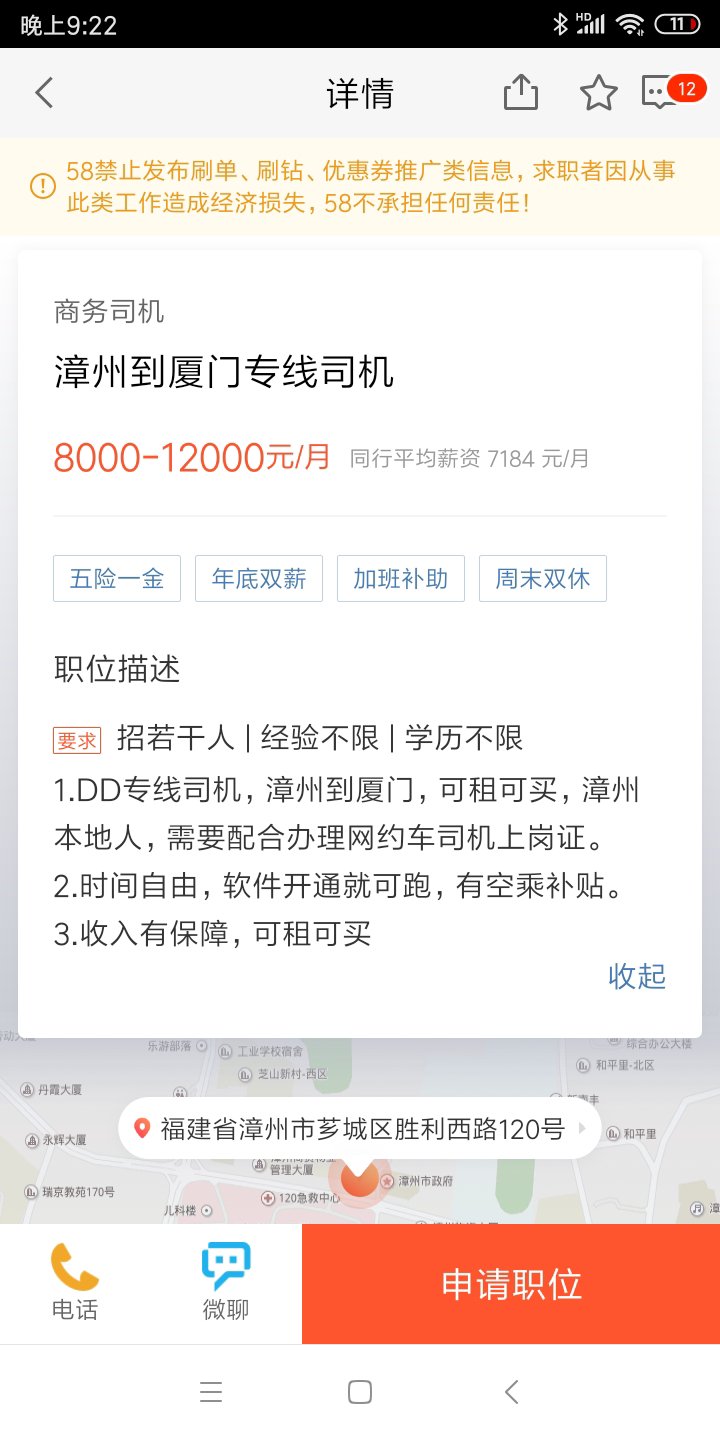Share this job posting
The height and width of the screenshot is (1440, 720).
[521, 93]
